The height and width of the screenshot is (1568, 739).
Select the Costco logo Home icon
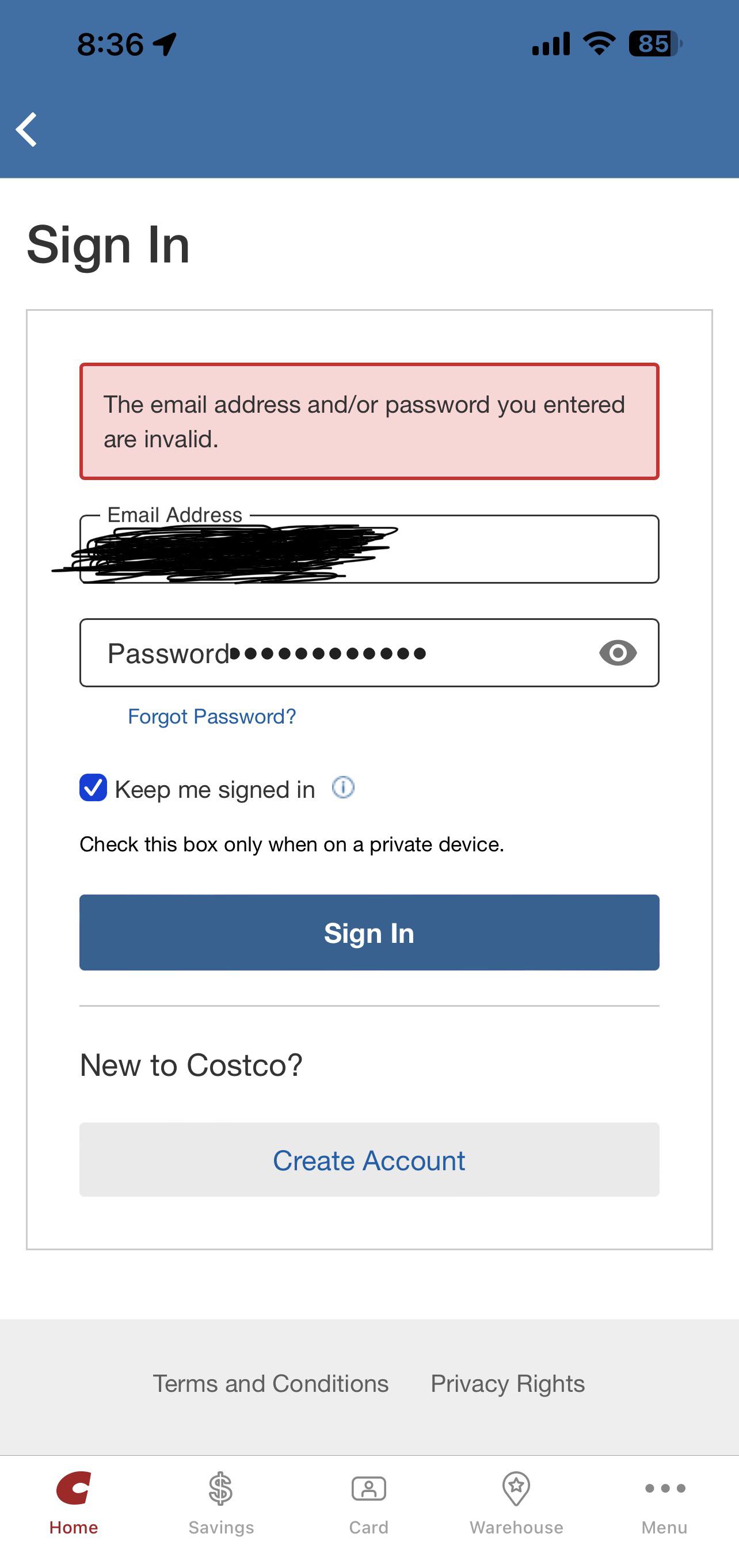tap(73, 1489)
